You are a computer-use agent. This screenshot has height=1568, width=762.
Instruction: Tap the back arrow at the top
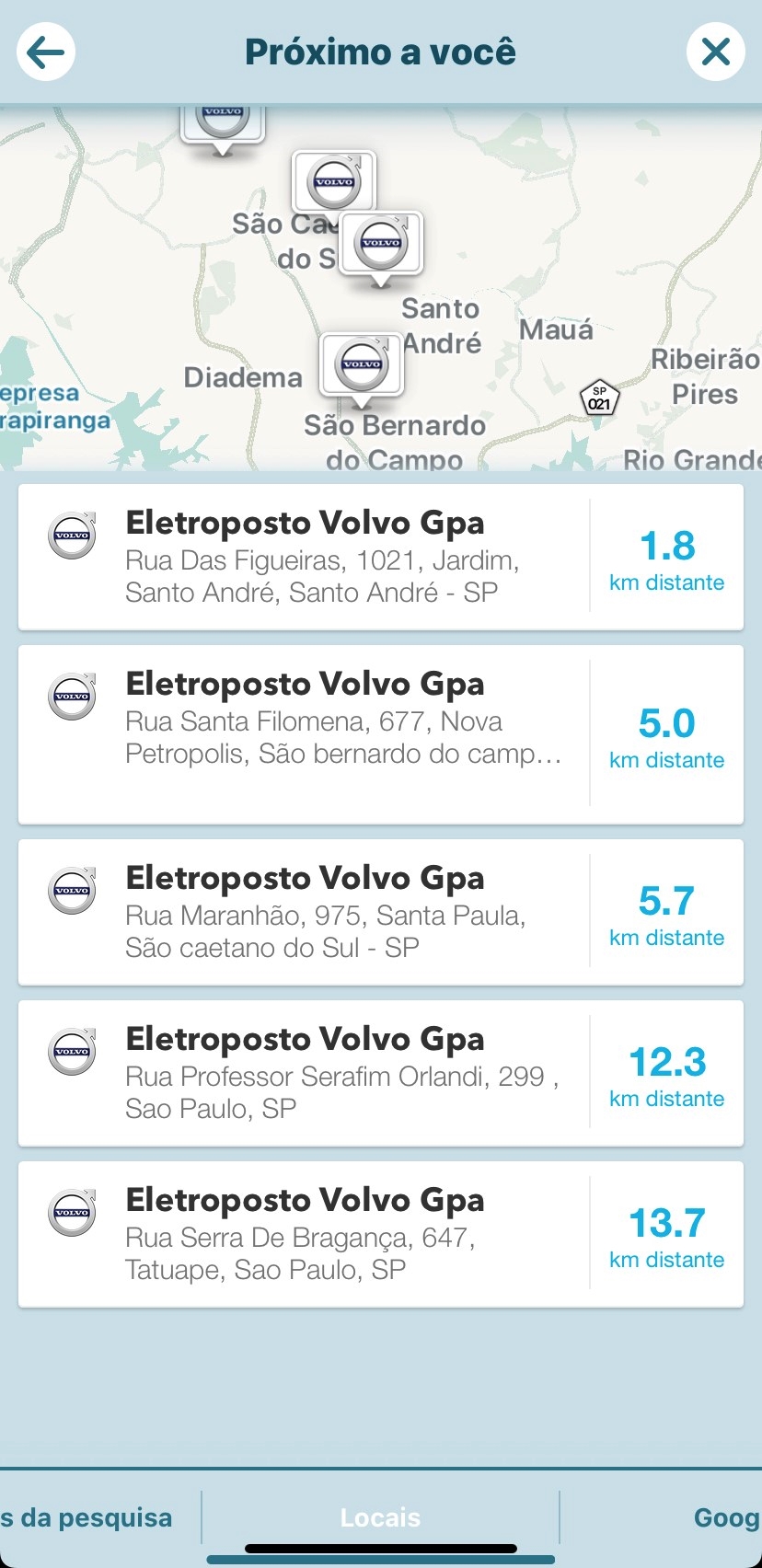tap(45, 51)
